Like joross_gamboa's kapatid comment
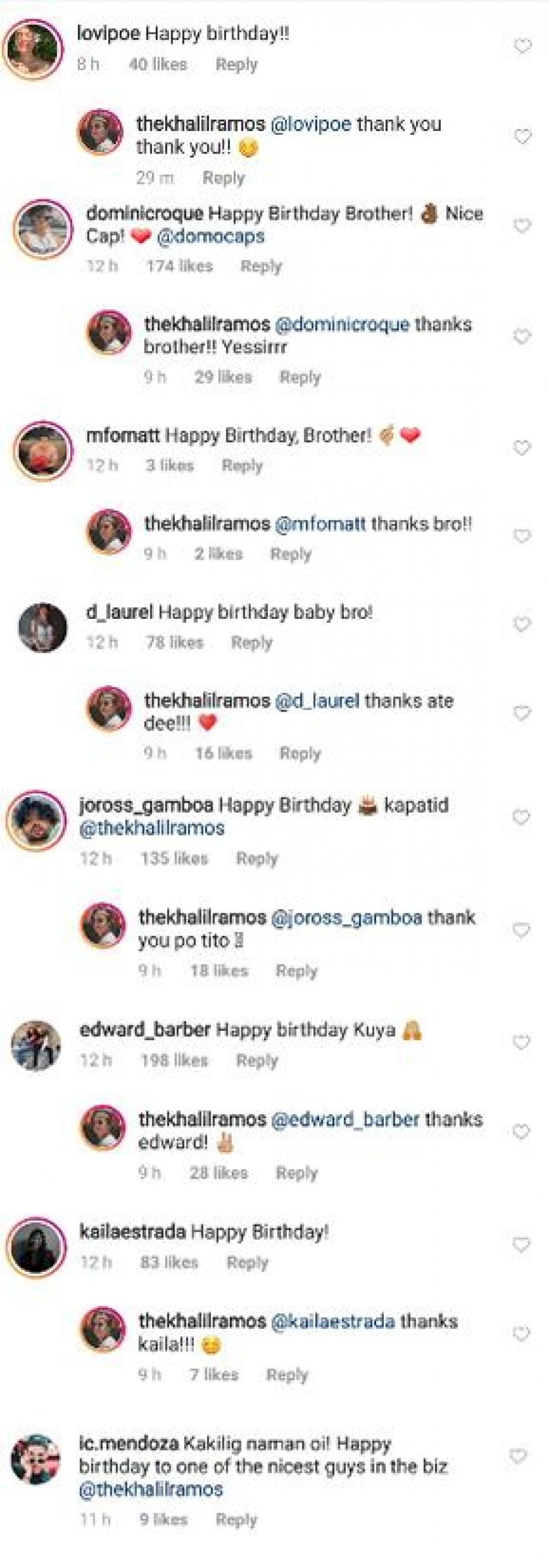 pyautogui.click(x=522, y=817)
